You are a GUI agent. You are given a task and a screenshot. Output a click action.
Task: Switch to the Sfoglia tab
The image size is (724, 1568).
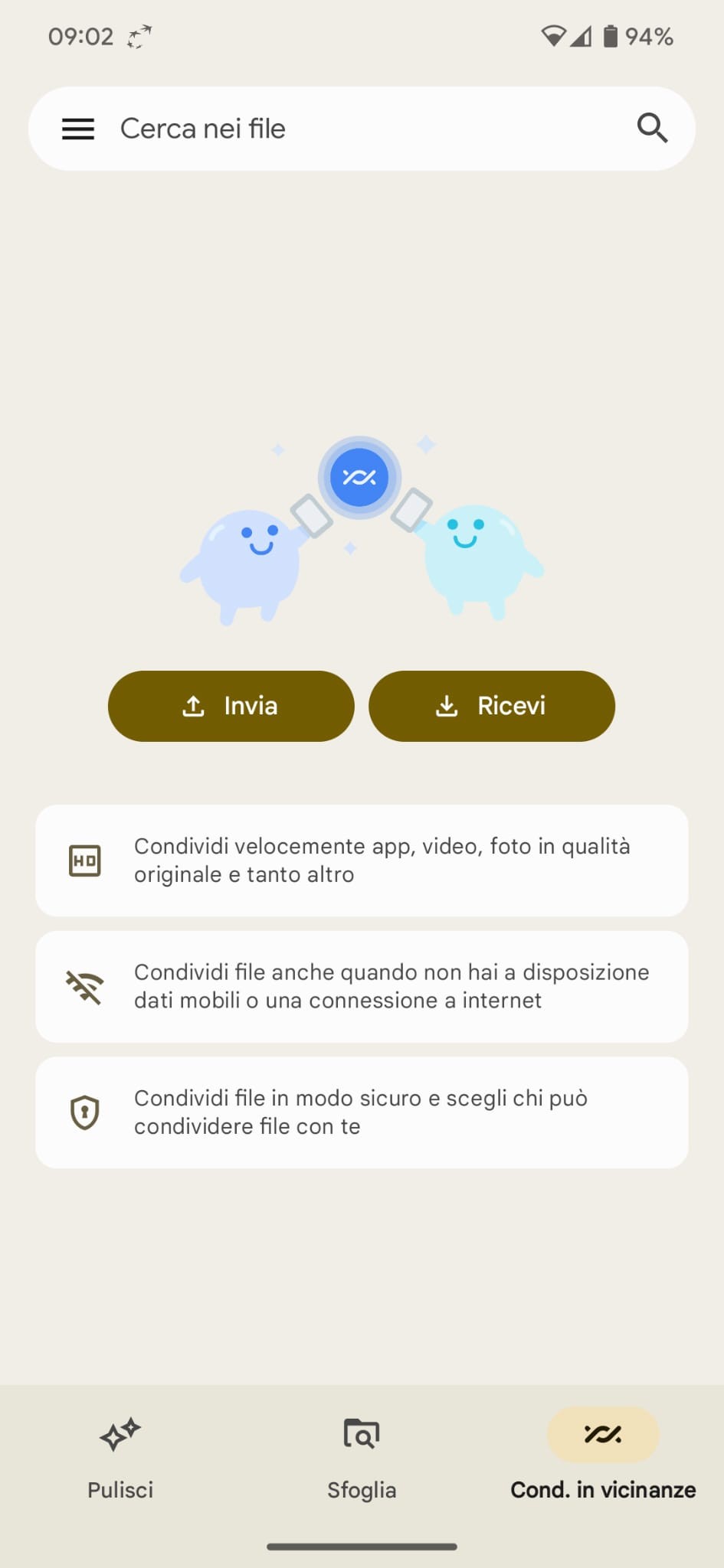362,1458
